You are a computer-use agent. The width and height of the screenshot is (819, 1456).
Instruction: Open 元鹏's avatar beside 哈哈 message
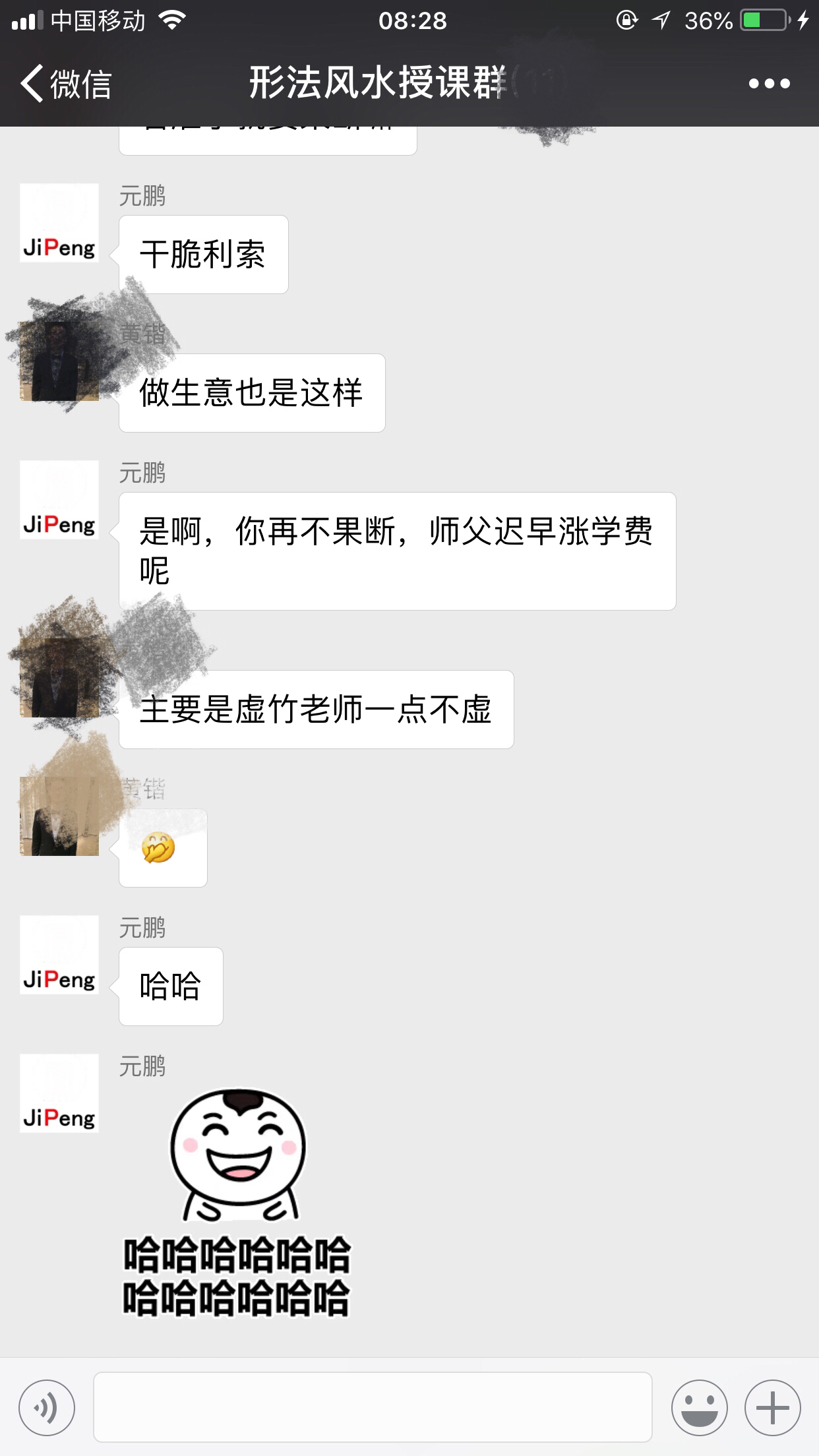click(59, 955)
